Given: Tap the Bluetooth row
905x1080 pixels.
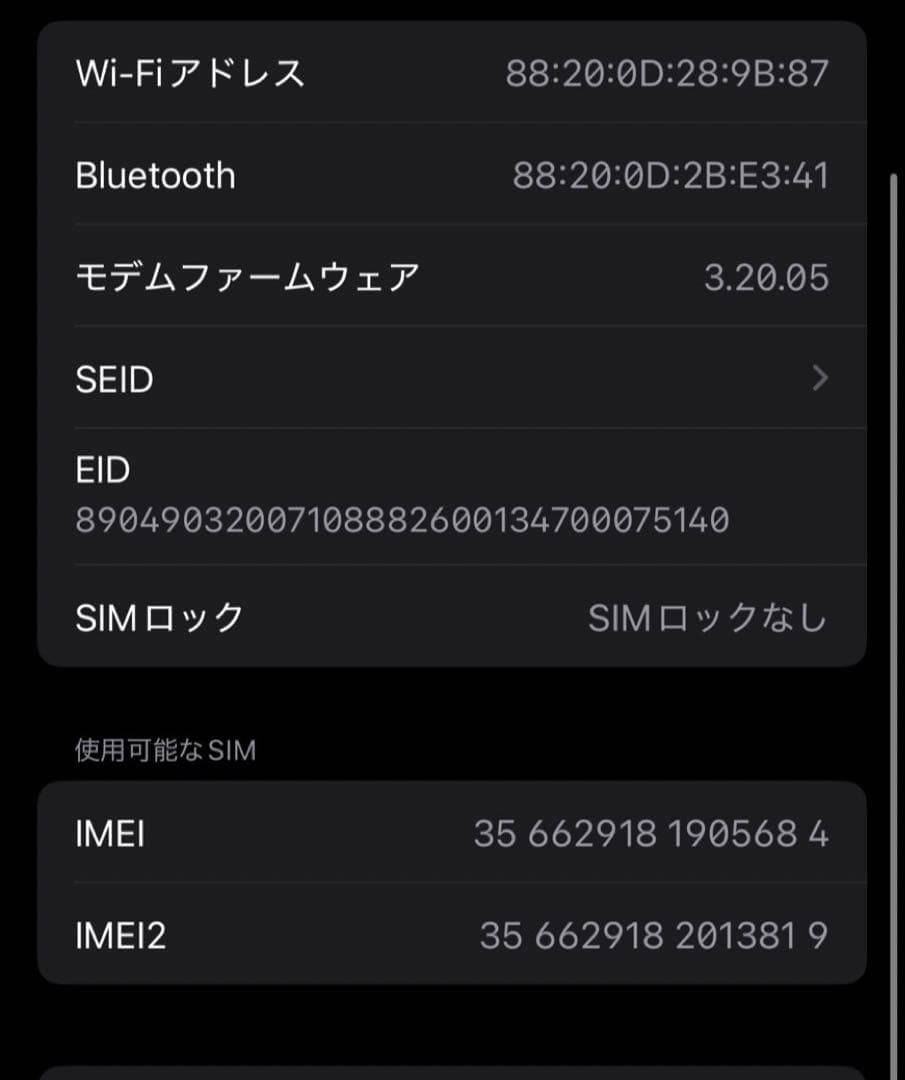Looking at the screenshot, I should [450, 174].
